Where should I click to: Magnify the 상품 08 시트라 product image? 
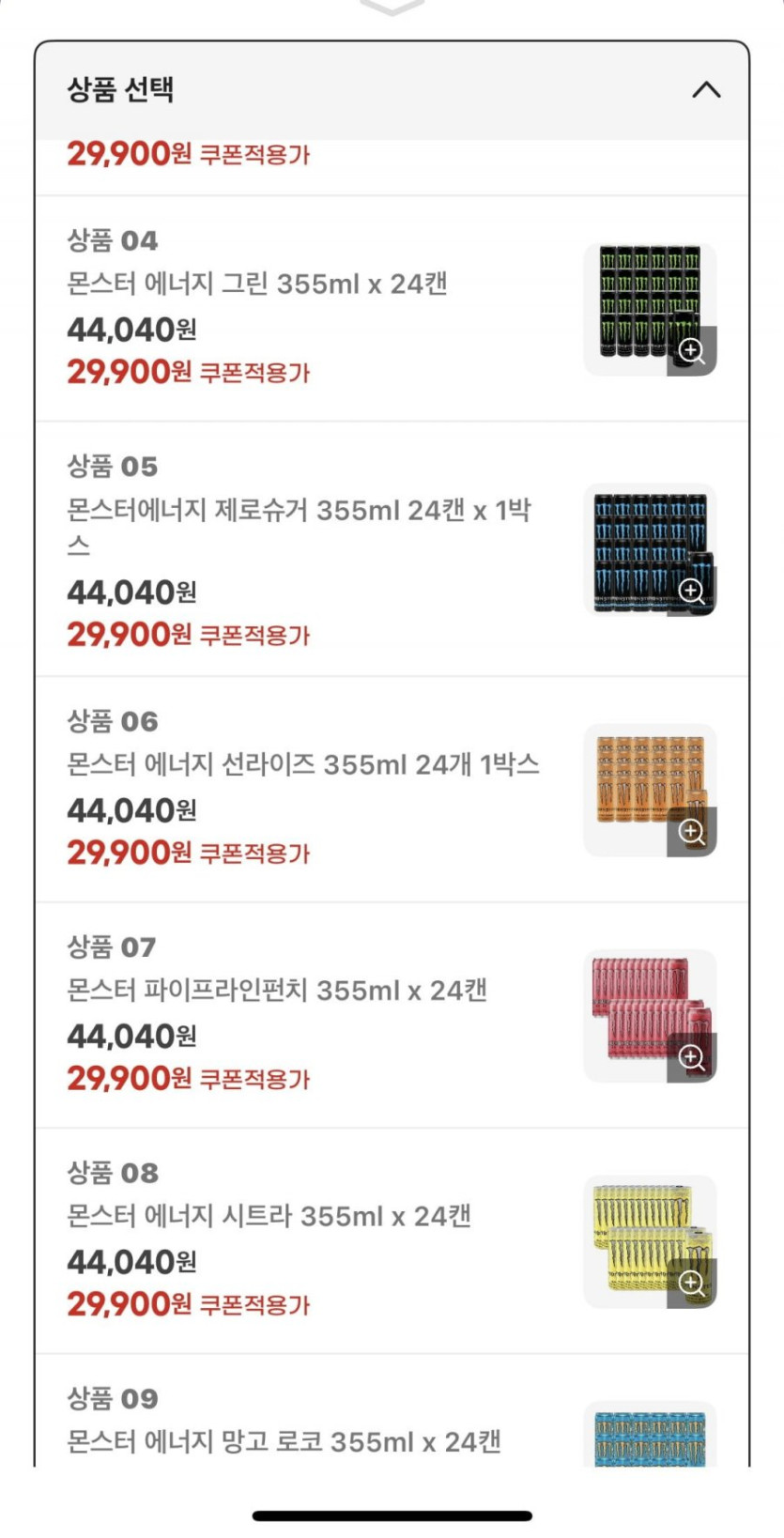click(x=692, y=1284)
